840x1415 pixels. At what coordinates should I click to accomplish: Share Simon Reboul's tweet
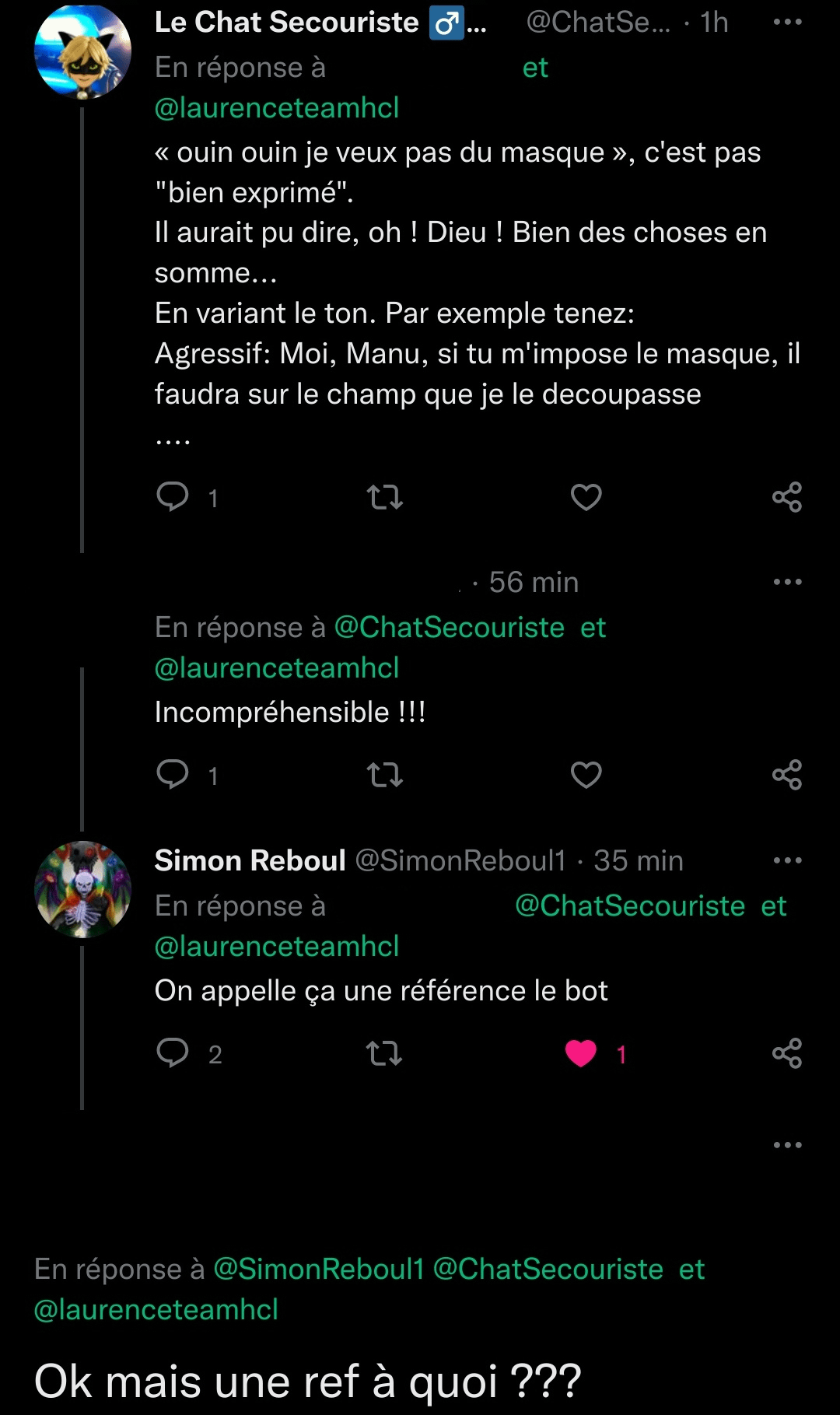pyautogui.click(x=787, y=1053)
